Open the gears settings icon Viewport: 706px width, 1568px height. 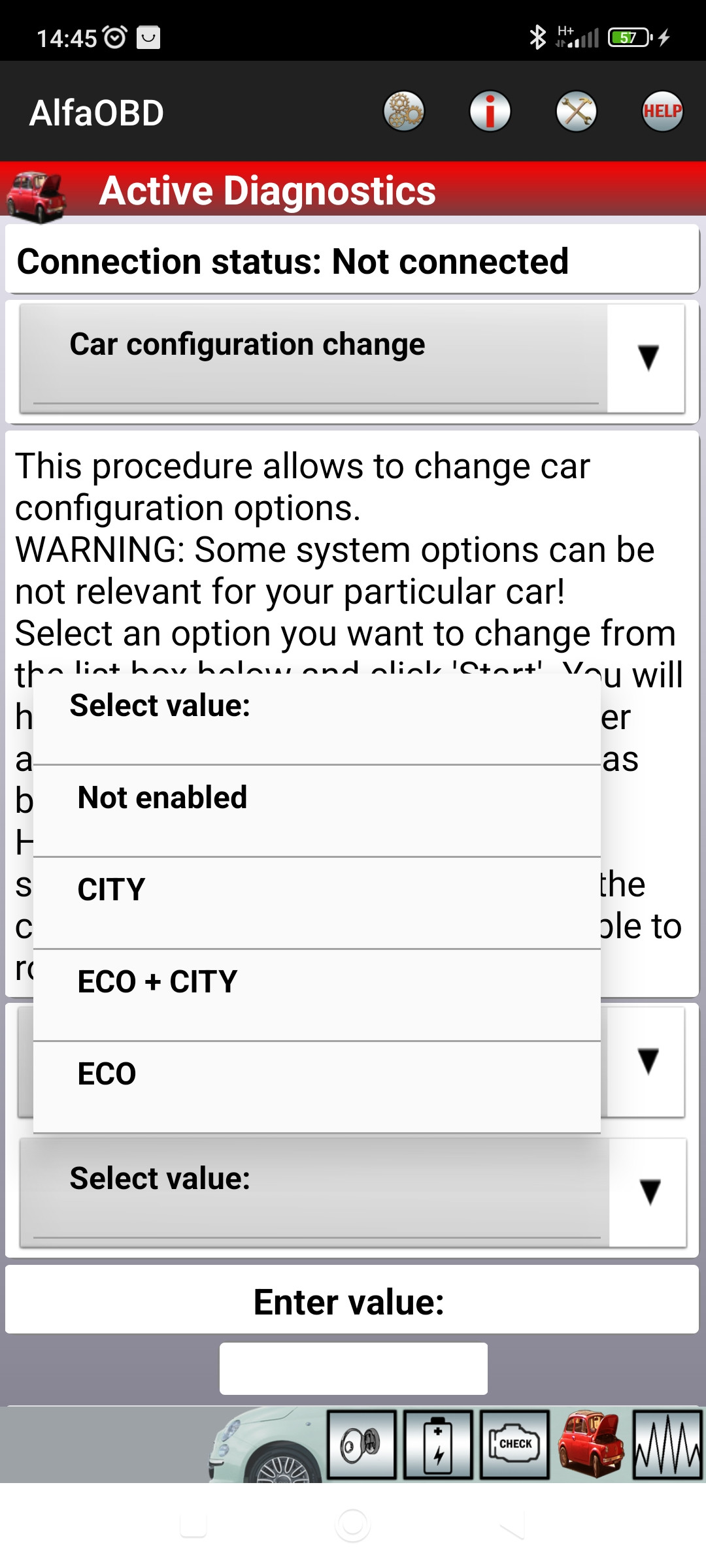403,111
